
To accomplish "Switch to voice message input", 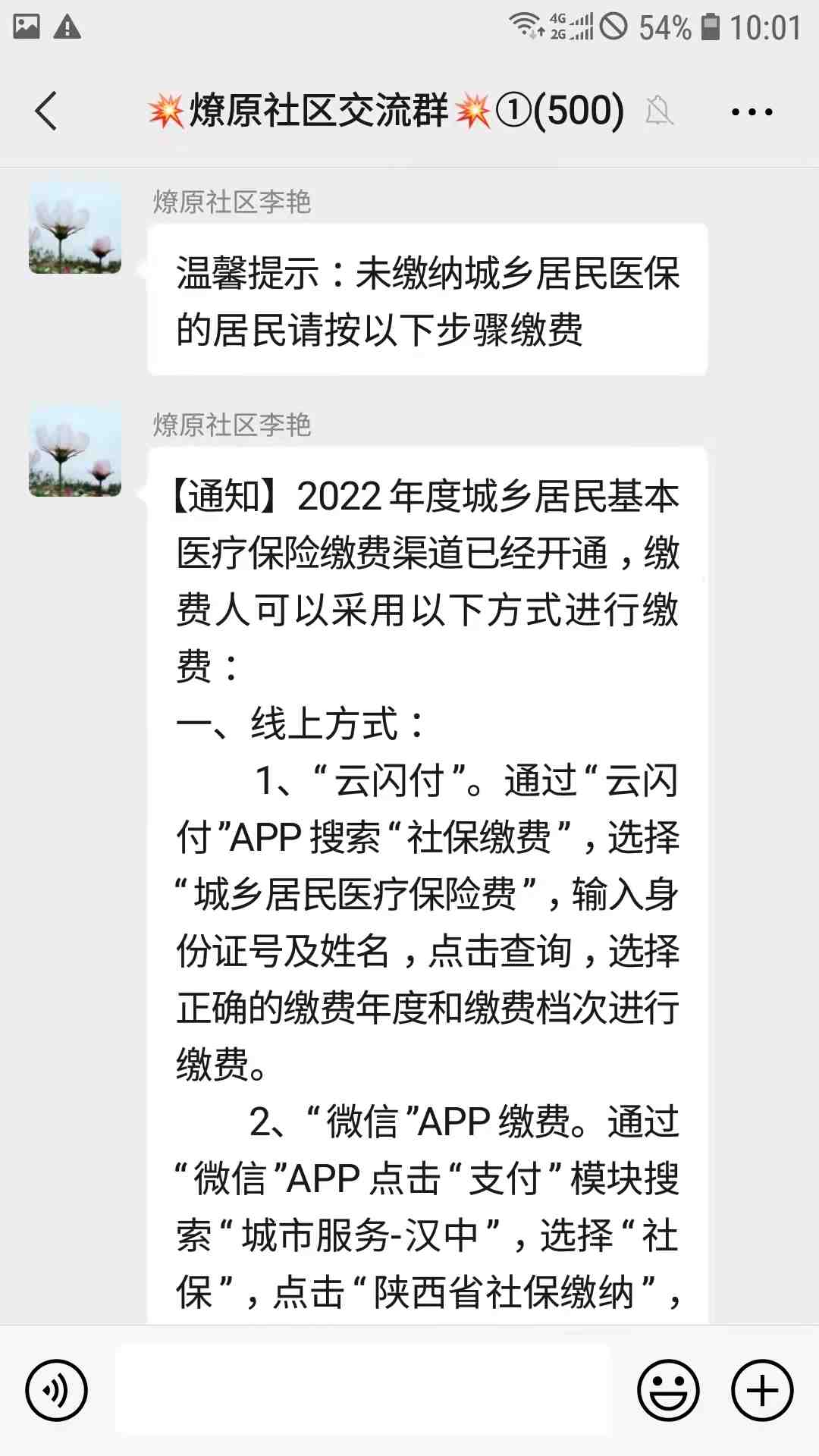I will pyautogui.click(x=56, y=1390).
